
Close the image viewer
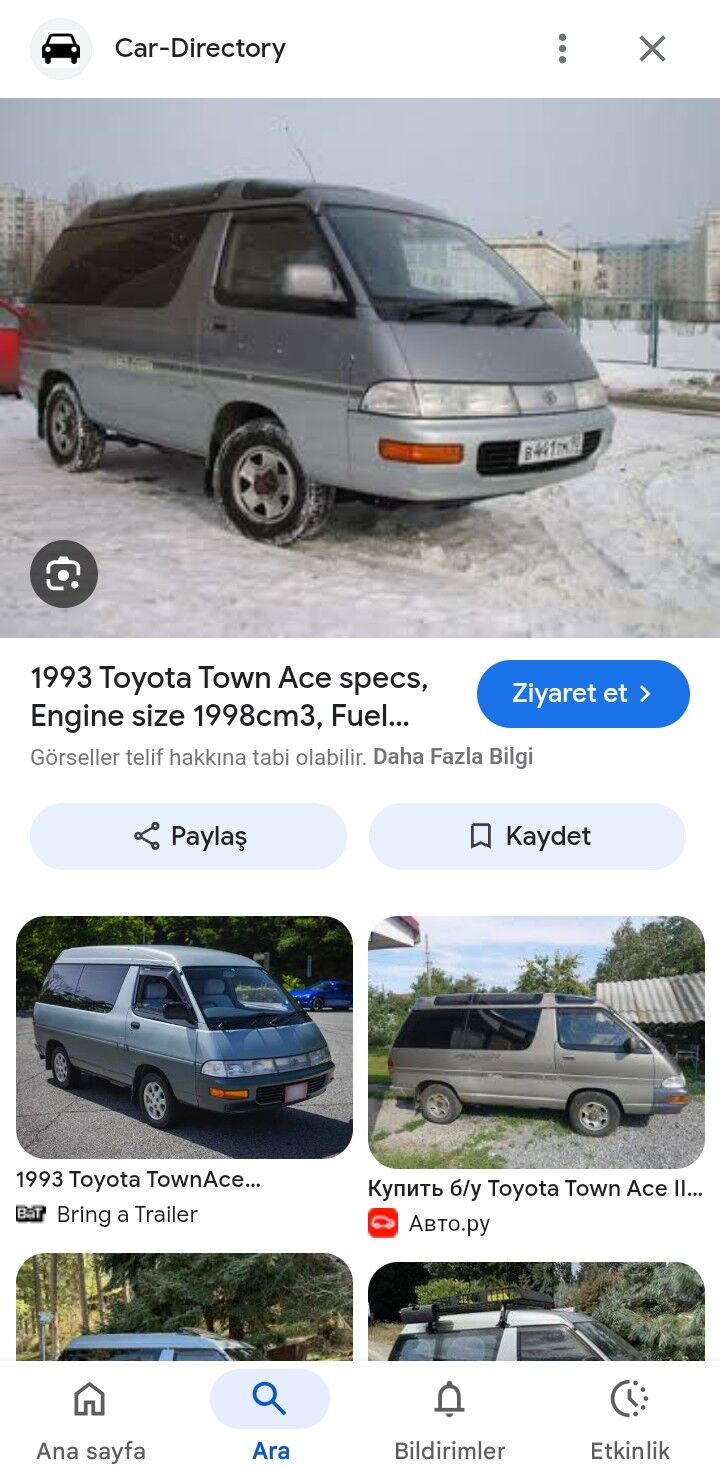[x=652, y=48]
